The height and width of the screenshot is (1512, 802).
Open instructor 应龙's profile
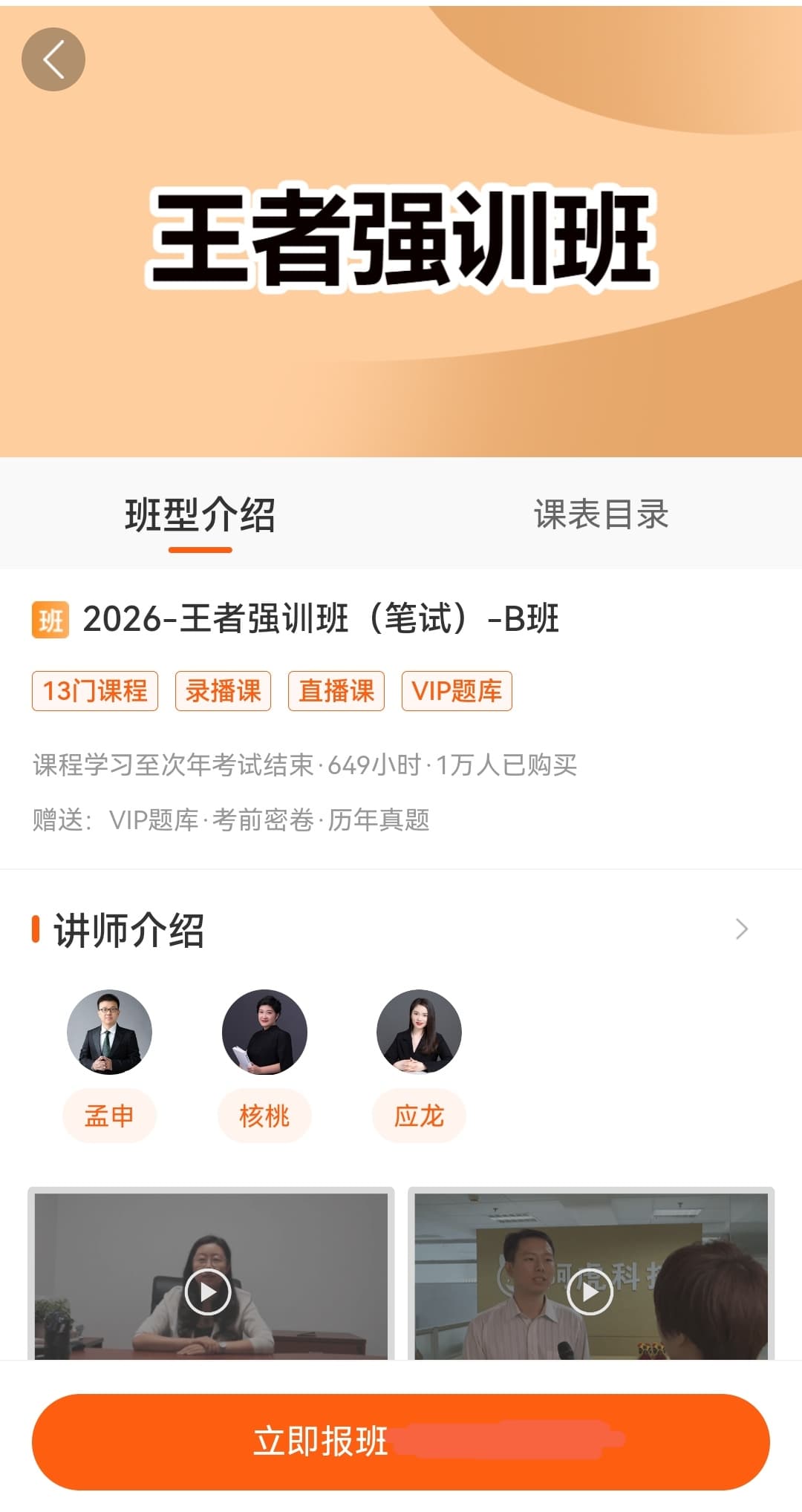(419, 1032)
